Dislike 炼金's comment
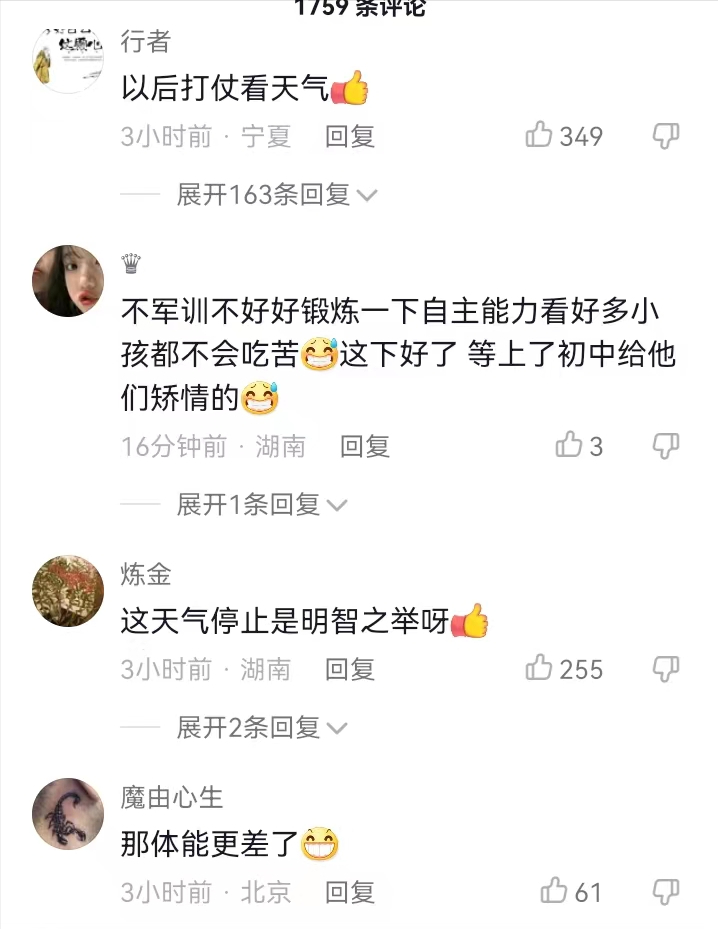Viewport: 718px width, 929px height. (666, 668)
